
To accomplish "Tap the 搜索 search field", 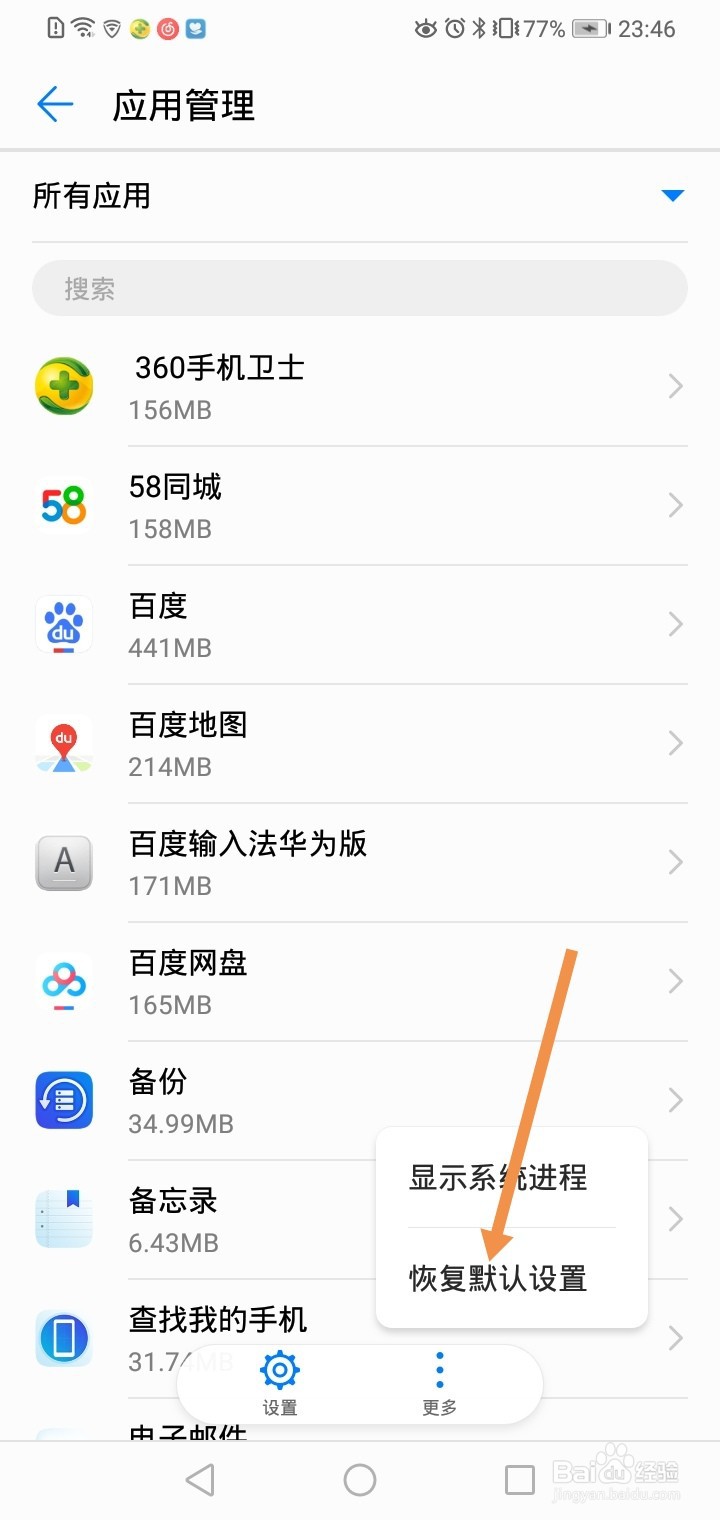I will 359,289.
